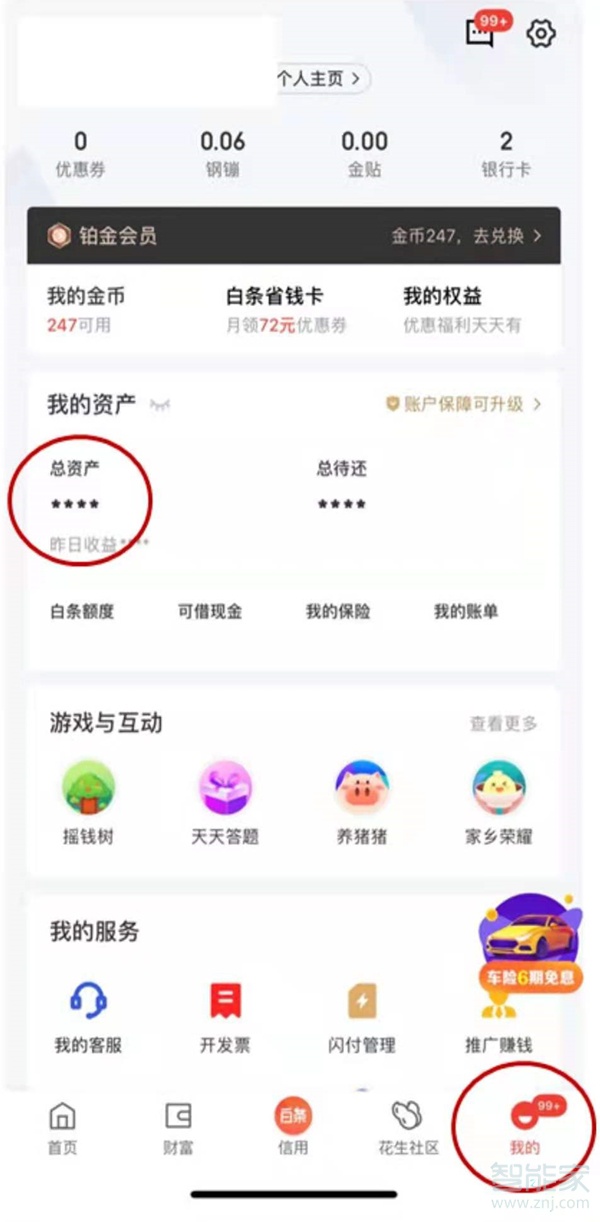
Task: Open 开发票 invoice service
Action: [225, 1012]
